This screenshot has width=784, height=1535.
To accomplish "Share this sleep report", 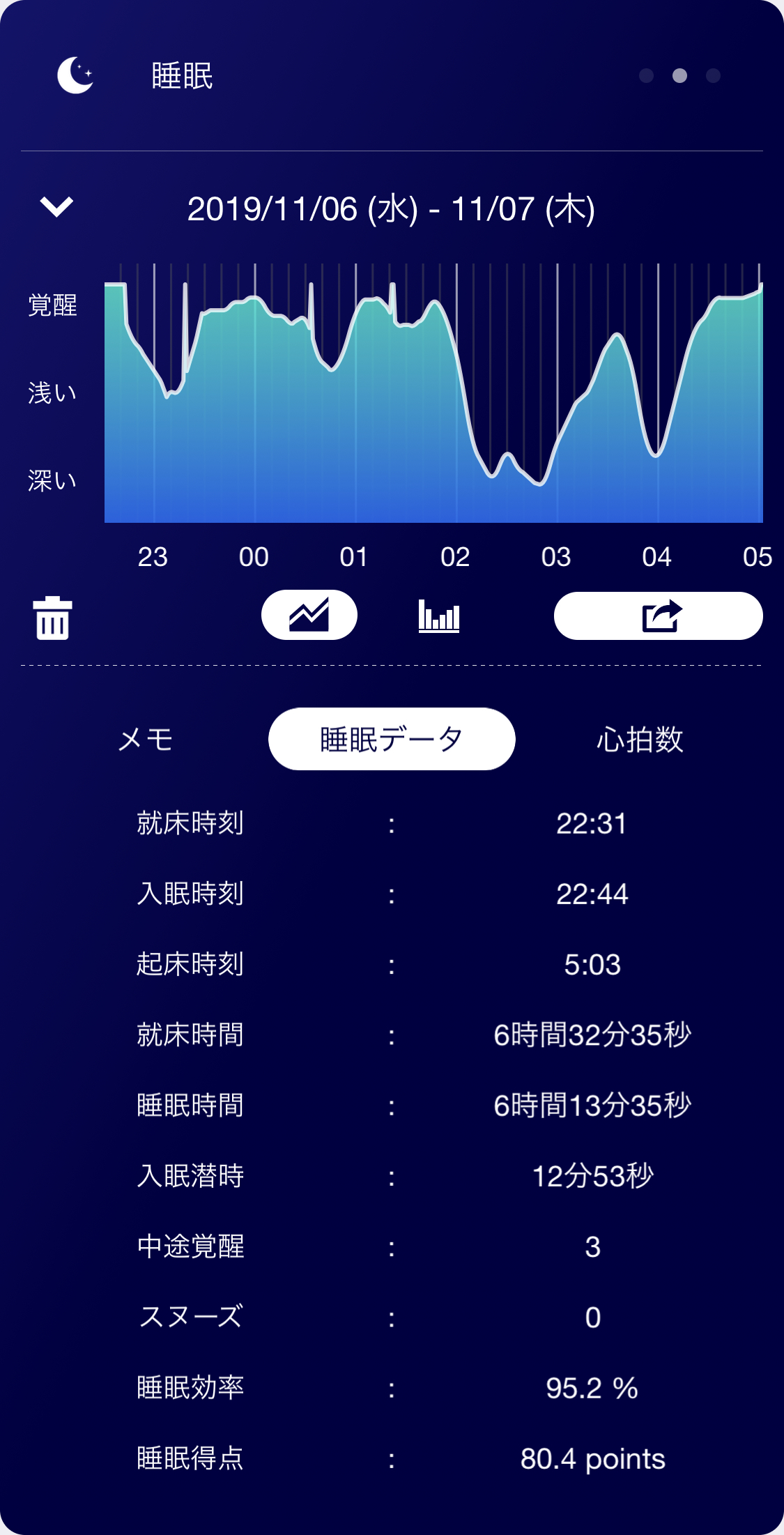I will [x=658, y=616].
